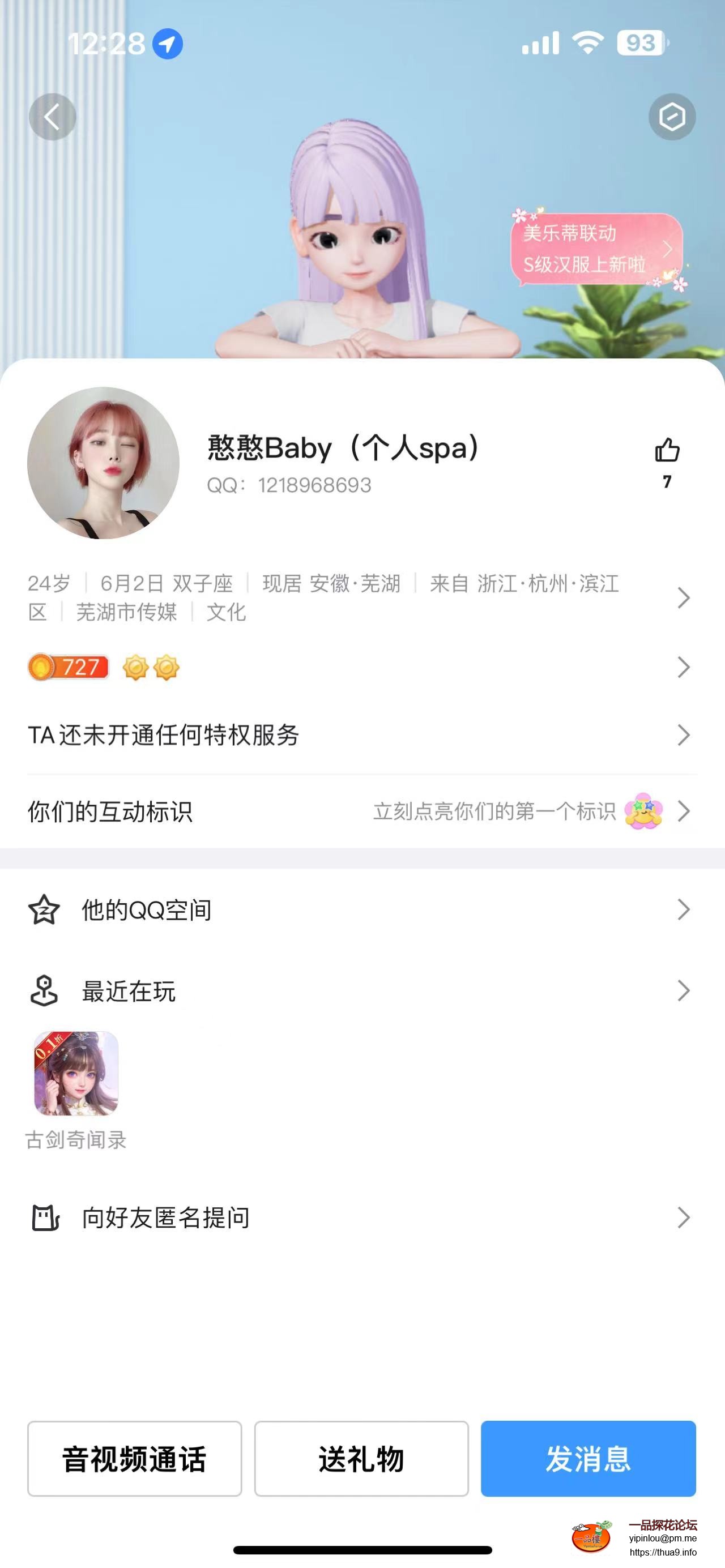This screenshot has width=725, height=1568.
Task: Open the 最近在玩 section chevron
Action: tap(684, 990)
